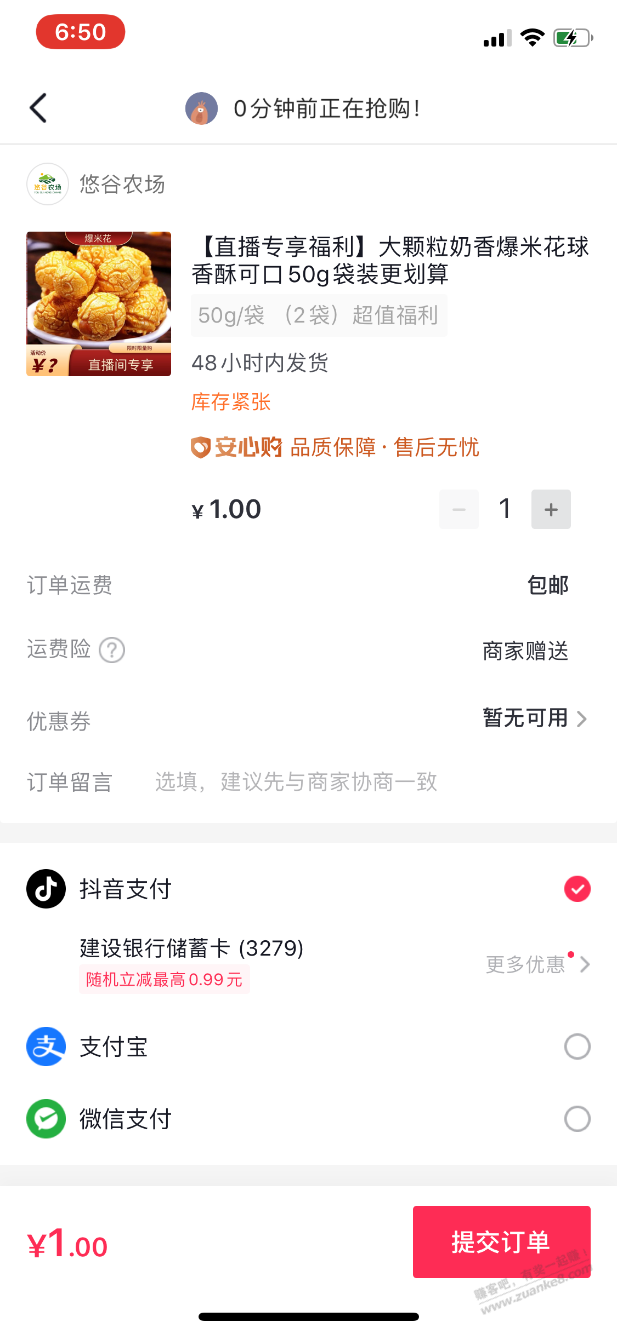Choose 支付宝 as payment method

[577, 1047]
